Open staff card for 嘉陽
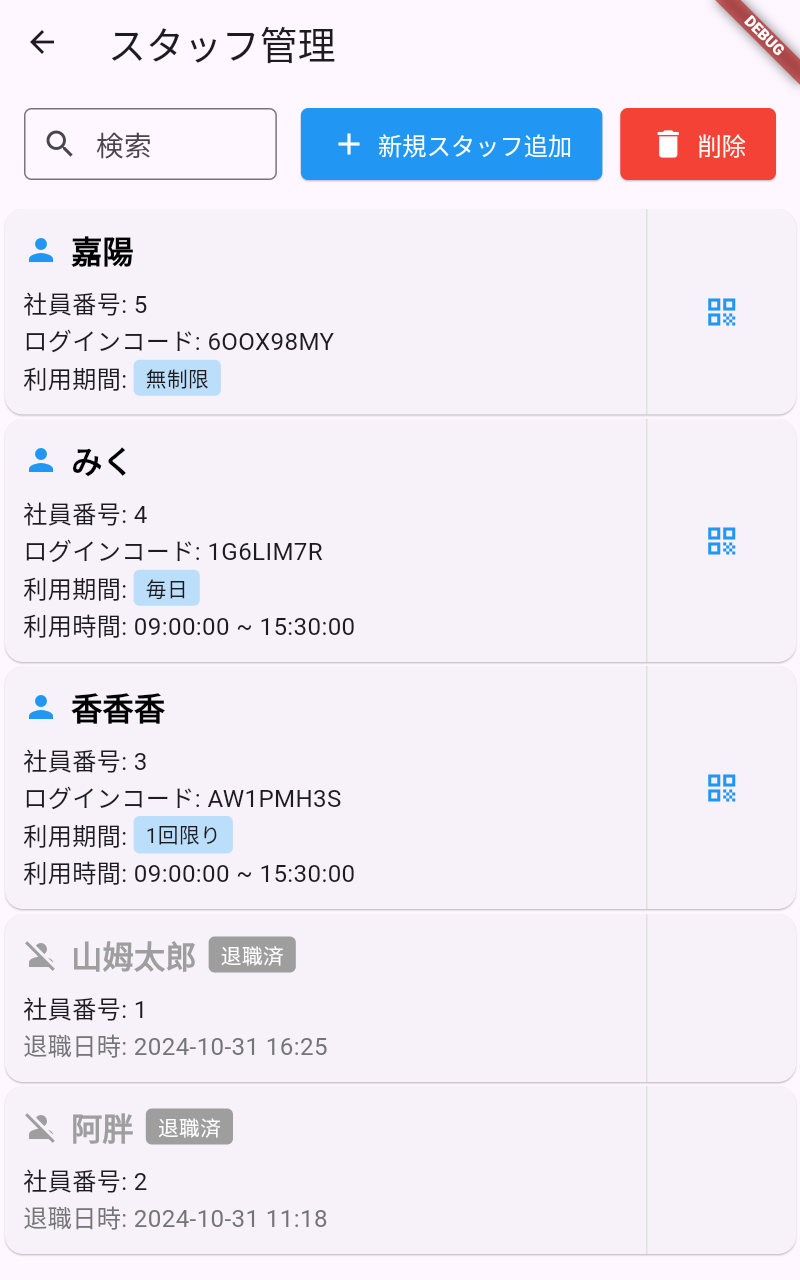800x1280 pixels. click(x=325, y=312)
